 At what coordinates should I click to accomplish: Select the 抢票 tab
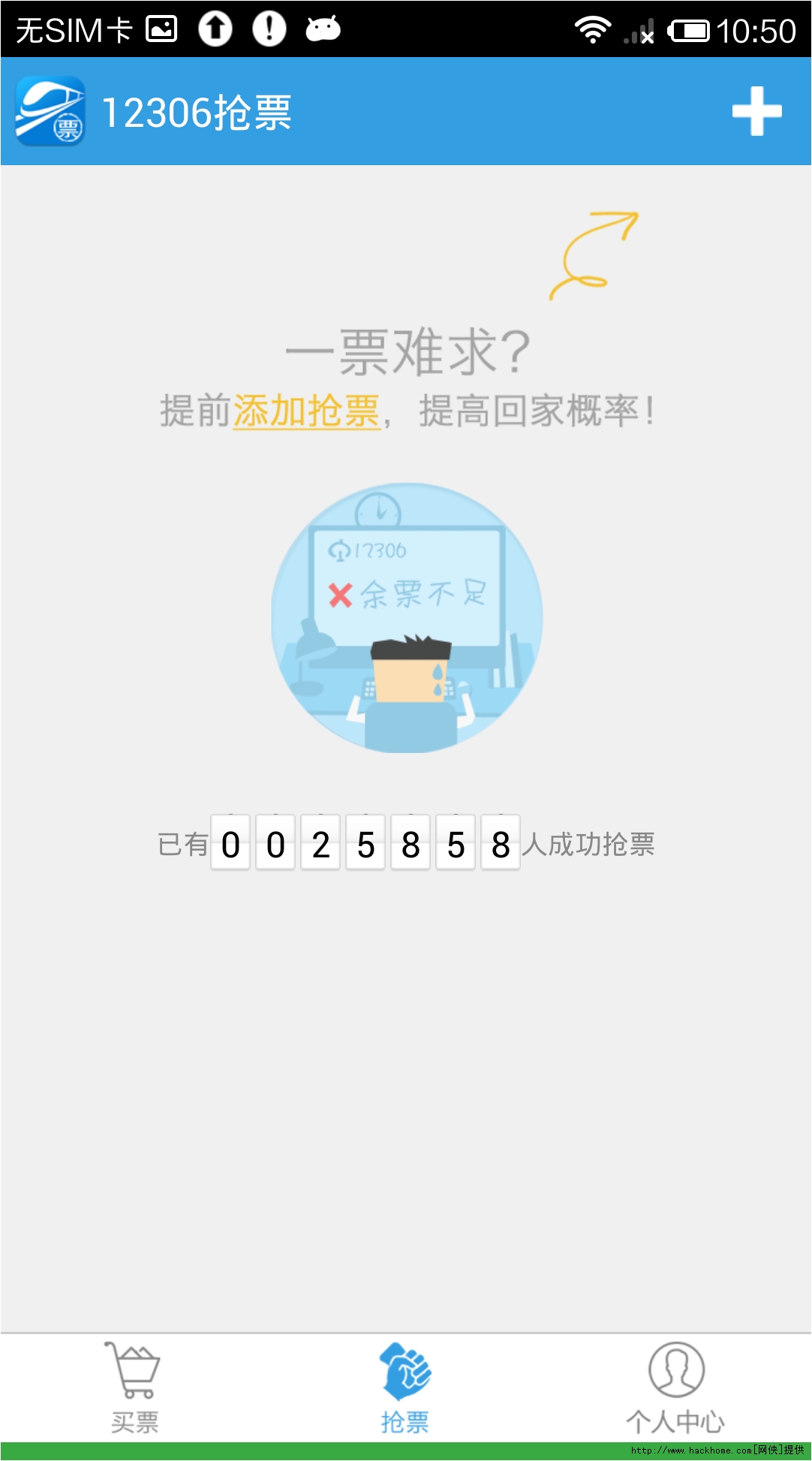click(405, 1387)
